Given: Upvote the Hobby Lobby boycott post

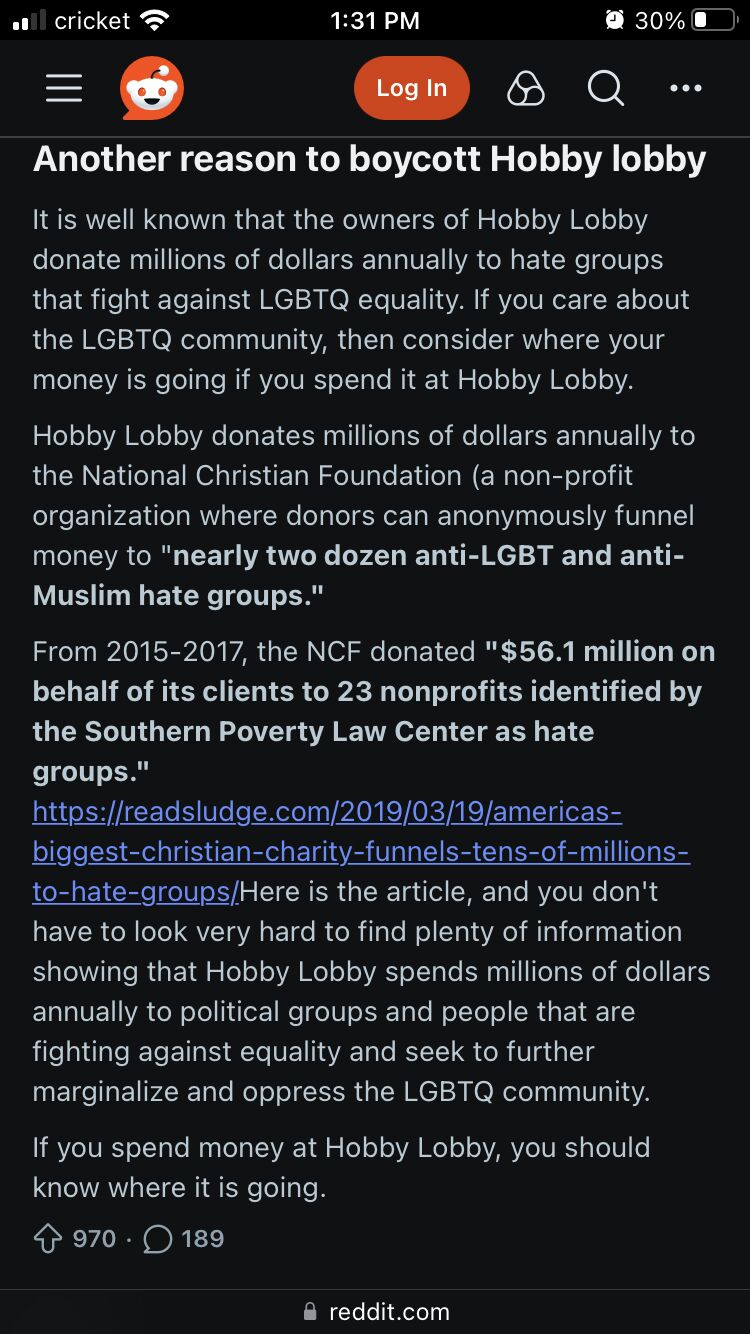Looking at the screenshot, I should (x=48, y=1239).
